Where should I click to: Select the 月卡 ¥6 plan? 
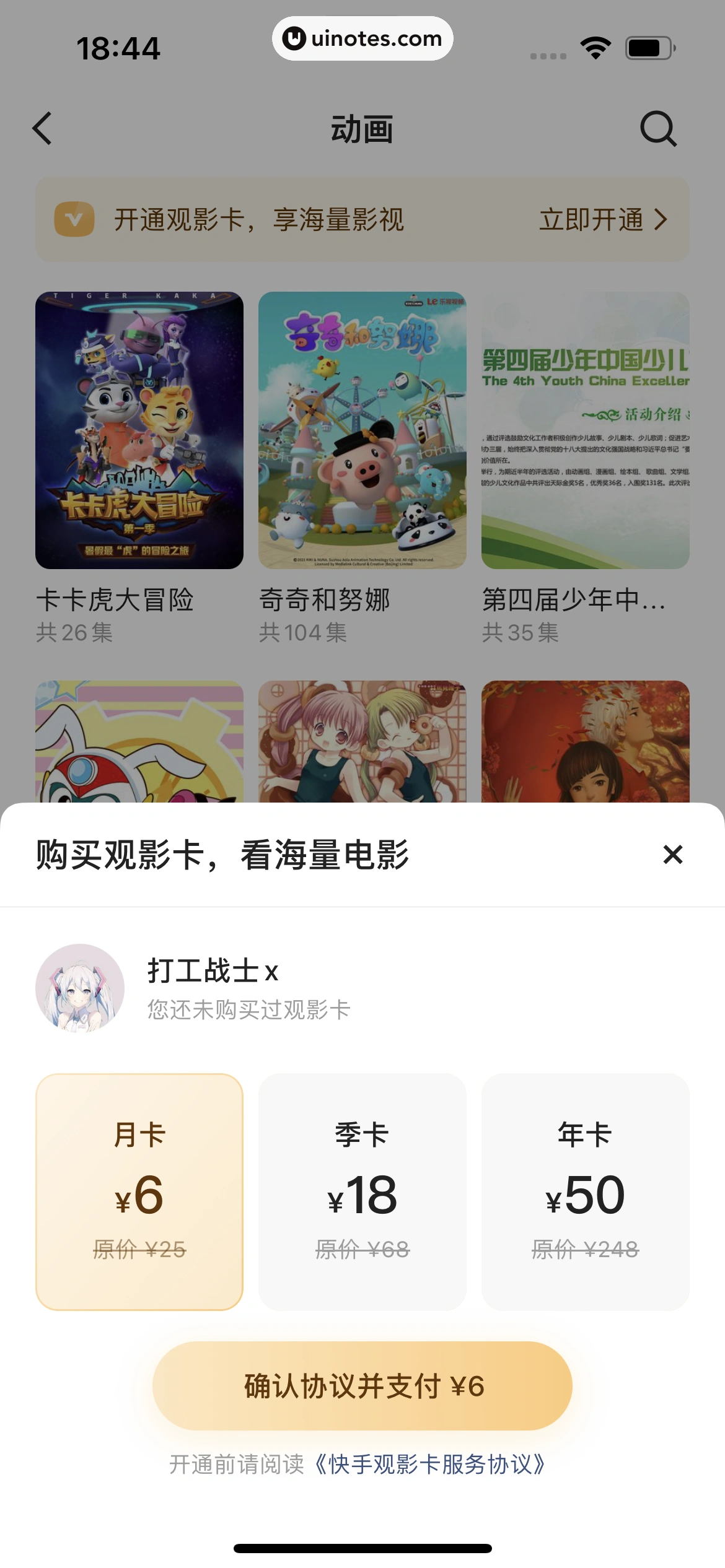pos(139,1191)
